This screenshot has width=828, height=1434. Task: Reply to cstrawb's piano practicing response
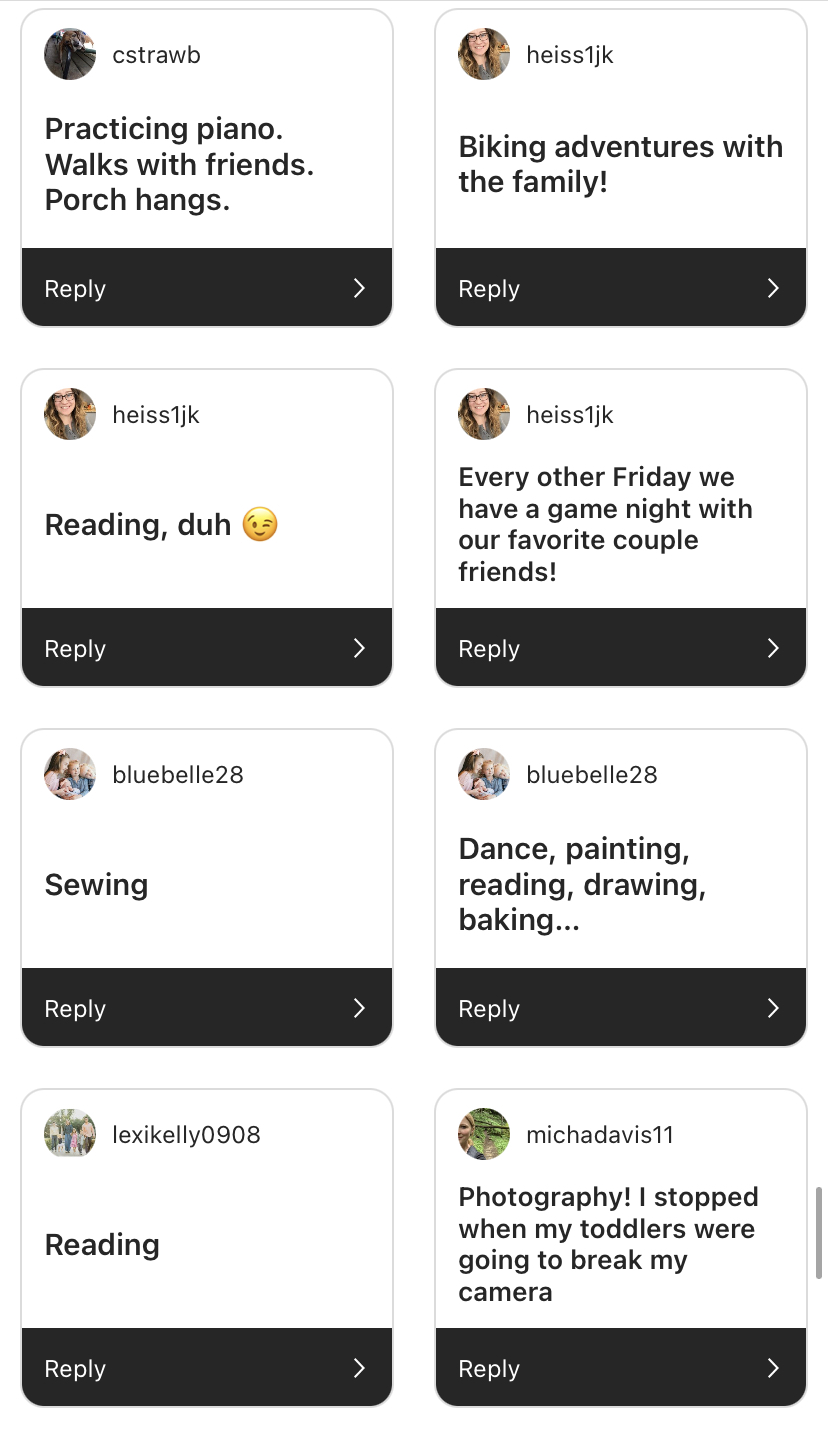[207, 288]
